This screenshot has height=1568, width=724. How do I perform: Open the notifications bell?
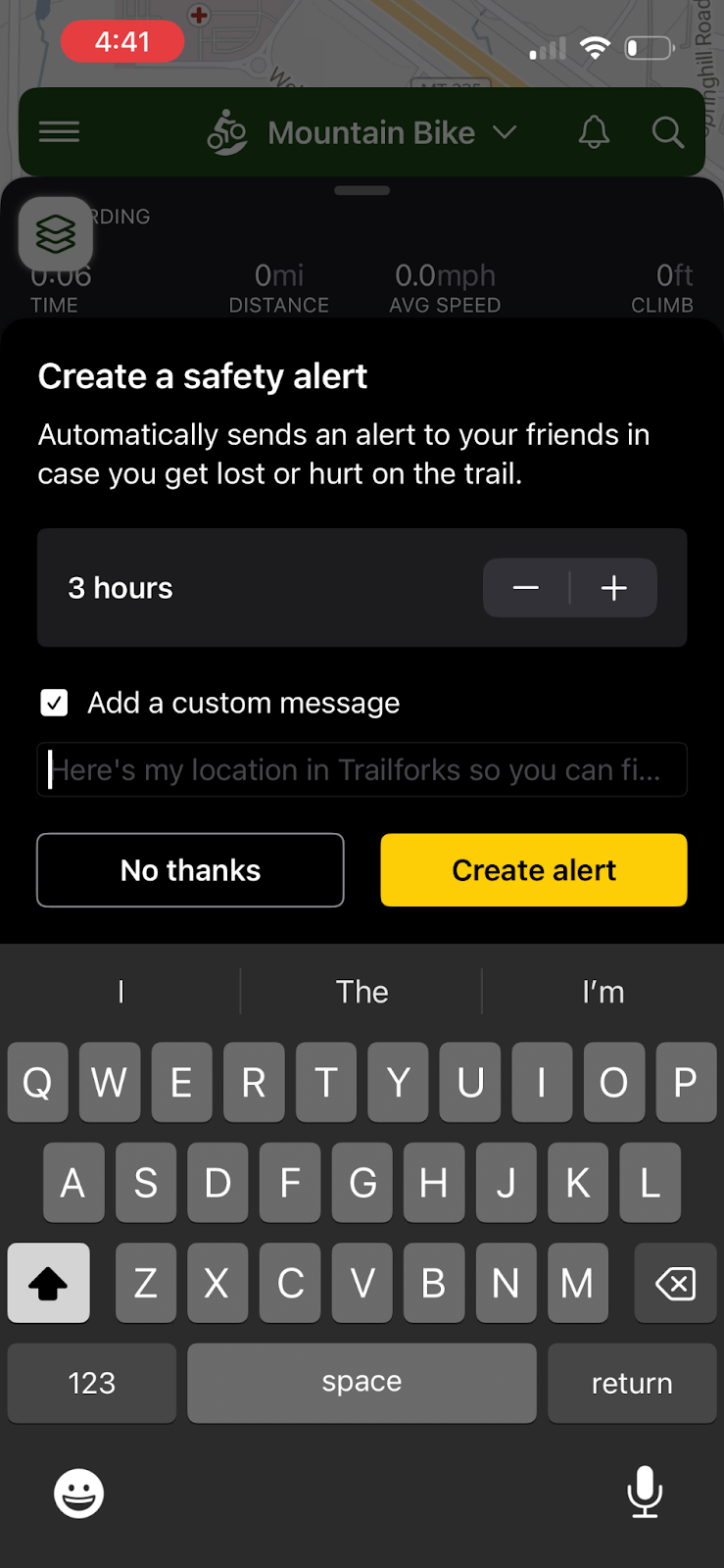pyautogui.click(x=594, y=132)
